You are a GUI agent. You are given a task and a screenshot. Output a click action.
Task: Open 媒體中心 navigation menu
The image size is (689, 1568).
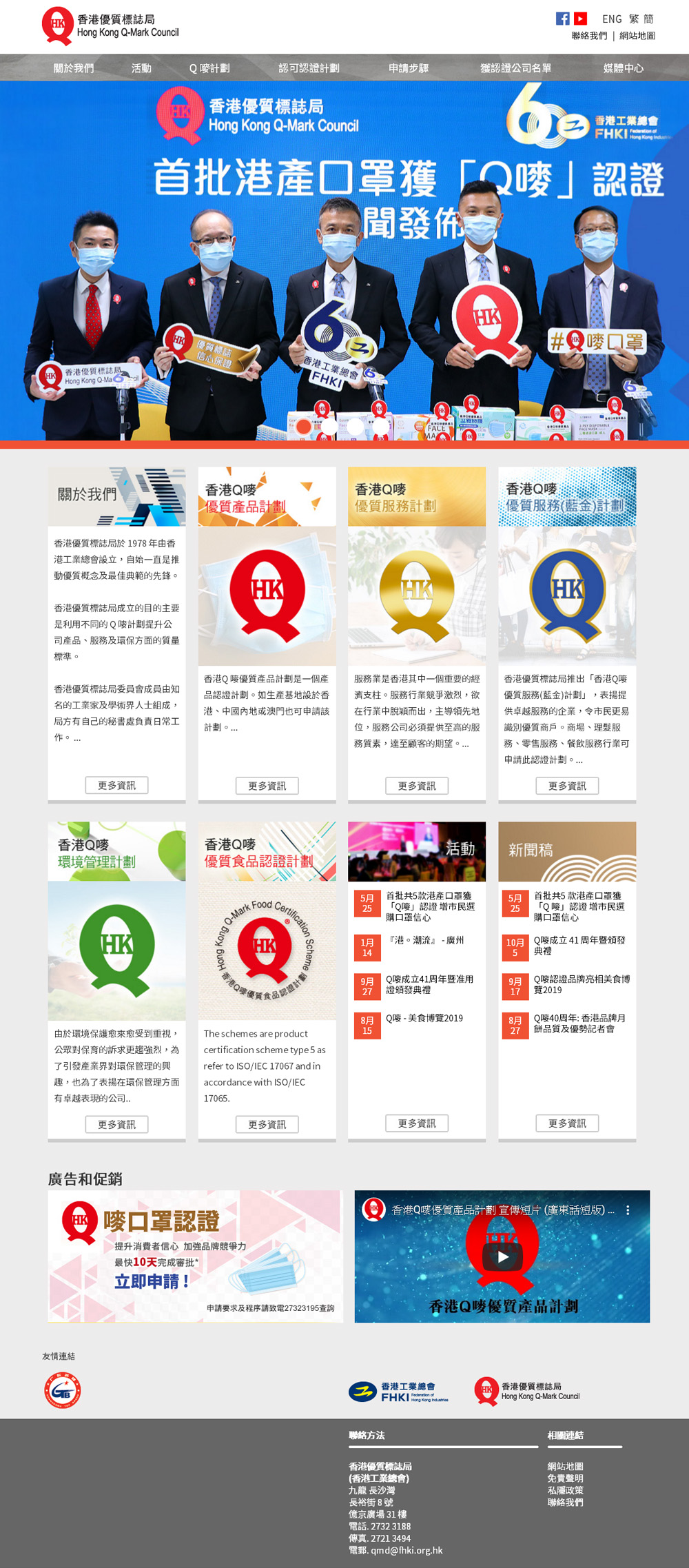click(x=624, y=68)
